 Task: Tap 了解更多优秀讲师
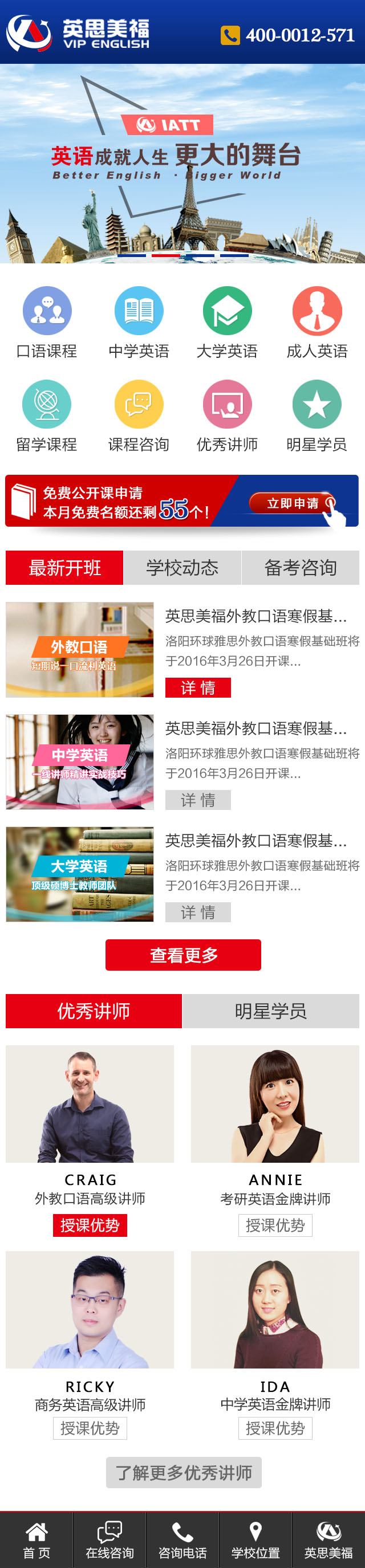click(x=184, y=1472)
